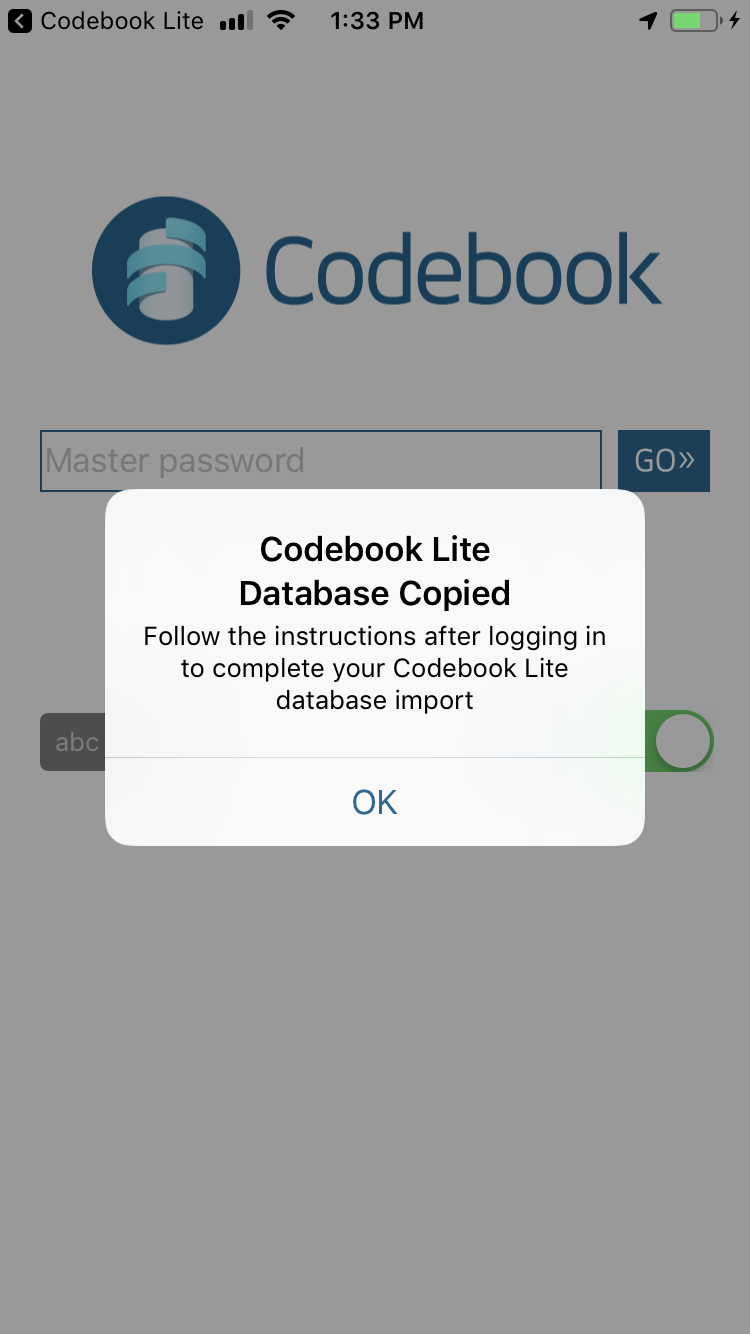The height and width of the screenshot is (1334, 750).
Task: Tap the GO» button beside the password field
Action: pyautogui.click(x=664, y=461)
